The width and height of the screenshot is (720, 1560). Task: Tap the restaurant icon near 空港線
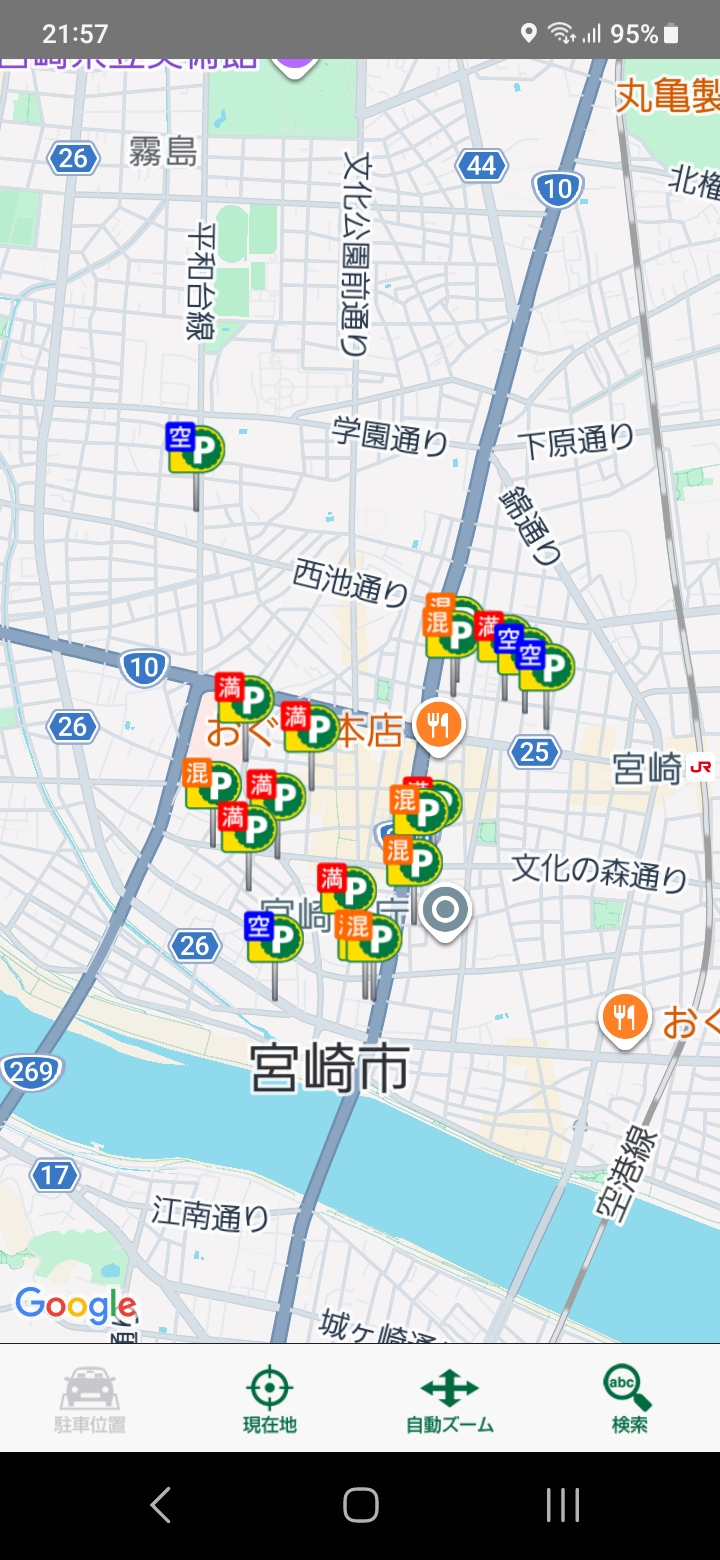[x=623, y=1019]
